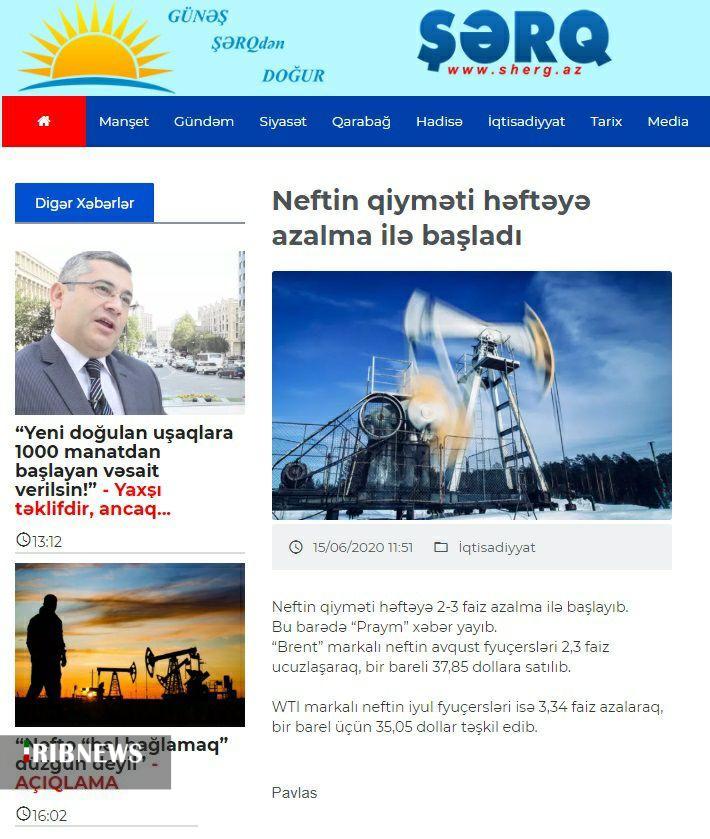Image resolution: width=710 pixels, height=839 pixels.
Task: Open the Tarix section
Action: tap(606, 121)
